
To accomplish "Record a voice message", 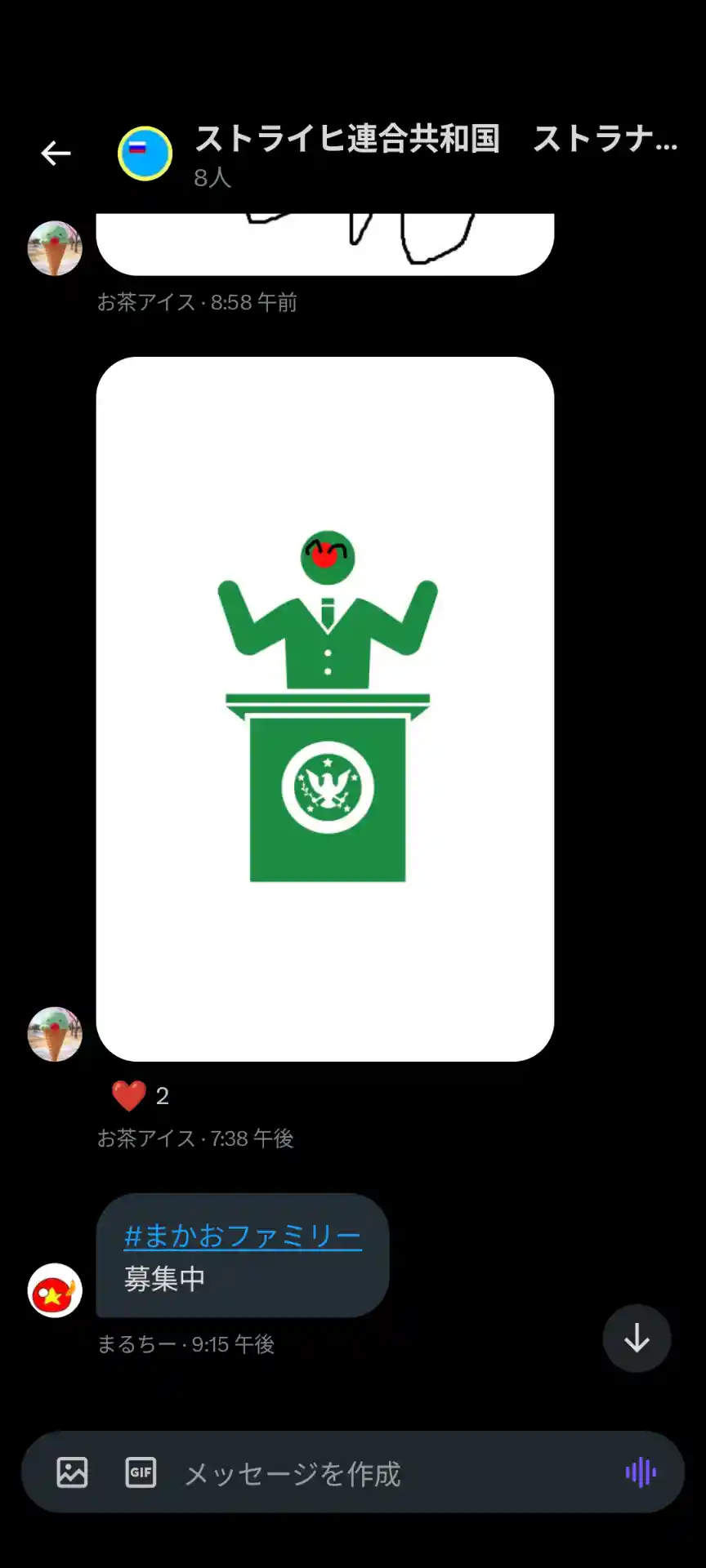I will coord(641,1472).
